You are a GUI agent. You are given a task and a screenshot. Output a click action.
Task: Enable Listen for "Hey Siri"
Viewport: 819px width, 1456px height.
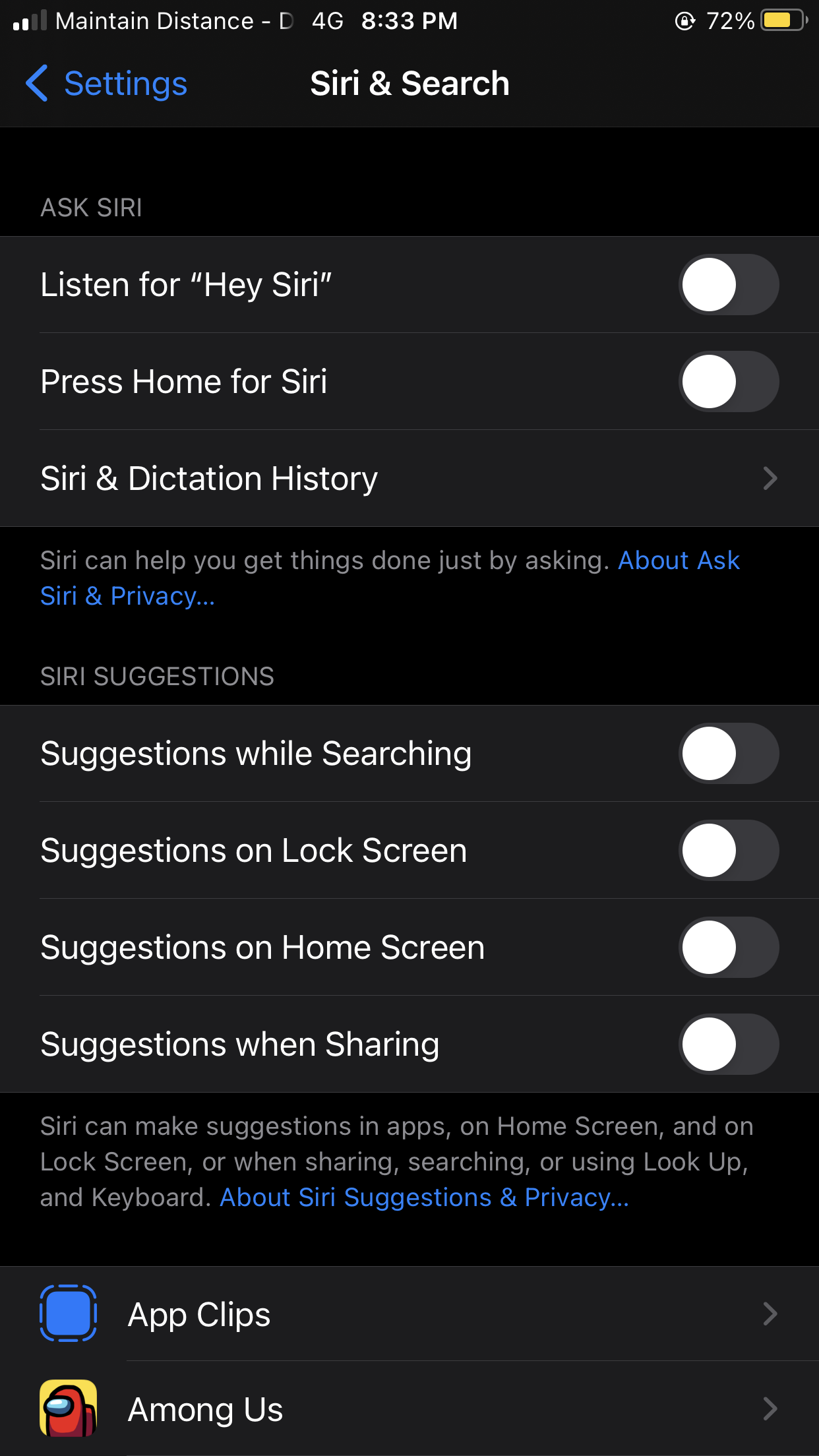pos(728,285)
